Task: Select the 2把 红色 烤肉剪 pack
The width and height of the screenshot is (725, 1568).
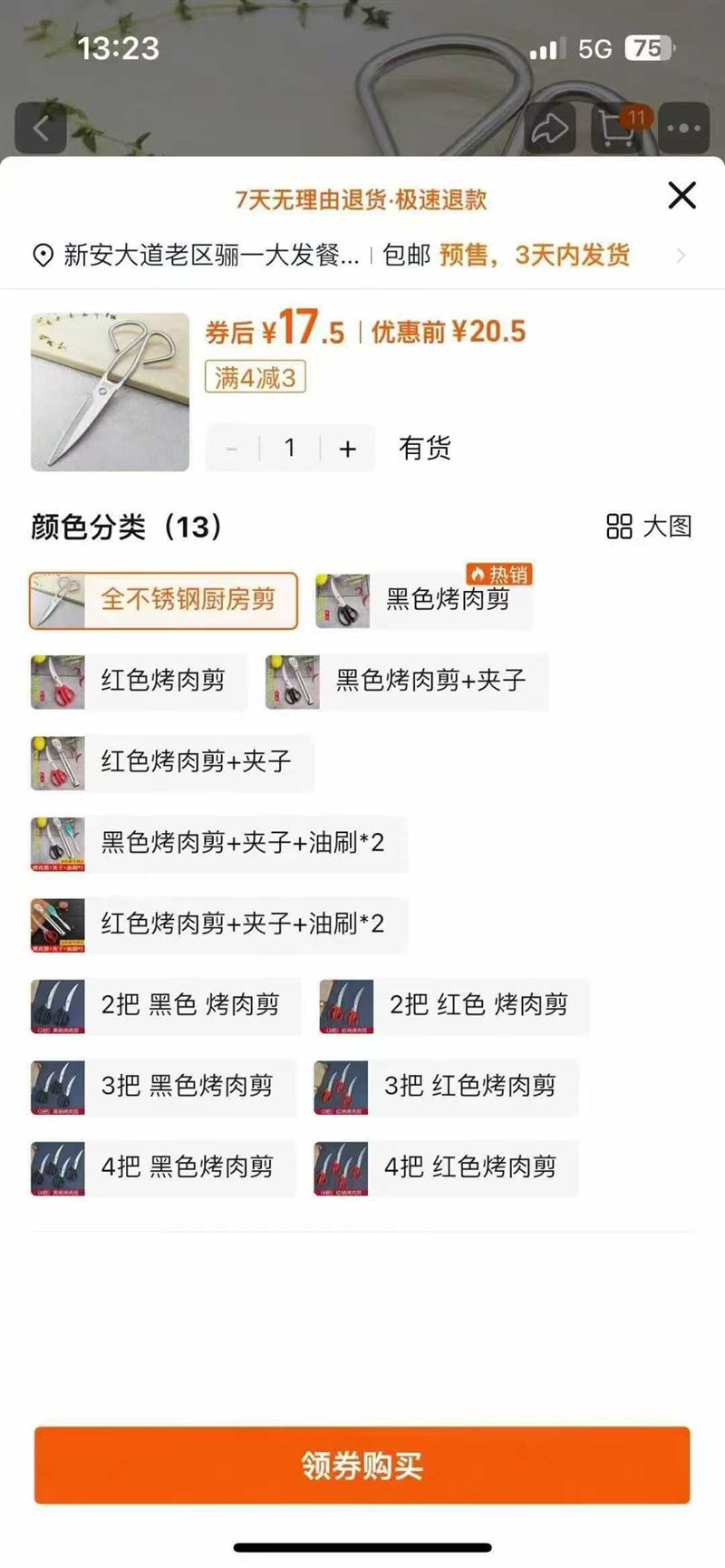Action: (x=454, y=1005)
